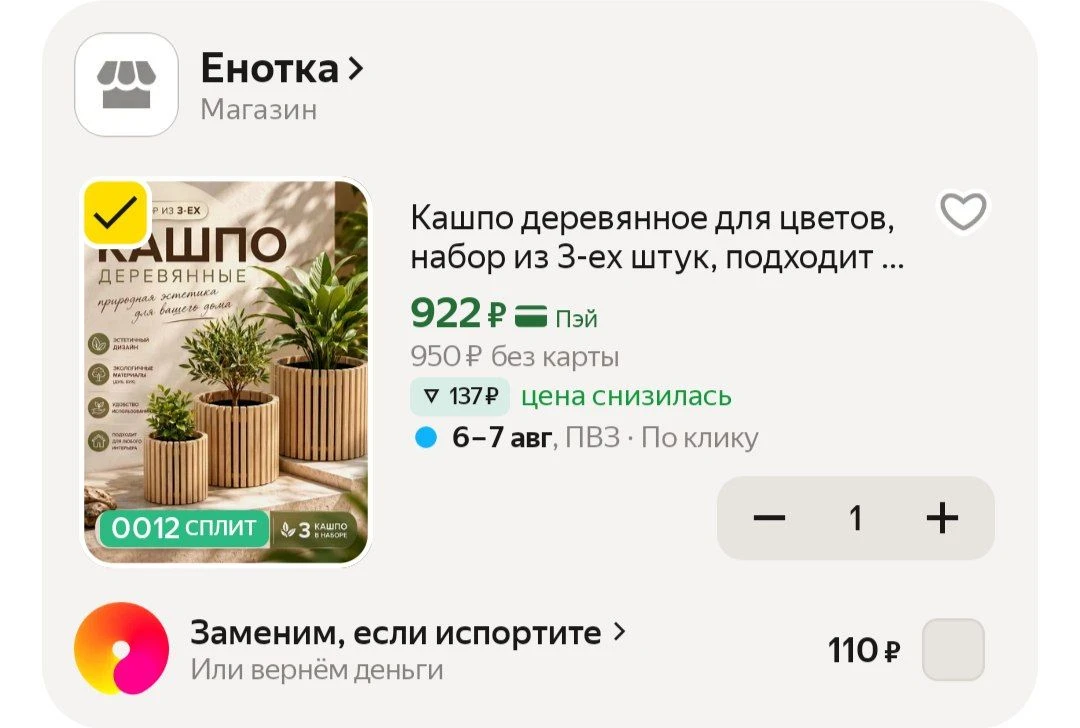Increase quantity with the plus button
This screenshot has height=728, width=1080.
(x=942, y=518)
